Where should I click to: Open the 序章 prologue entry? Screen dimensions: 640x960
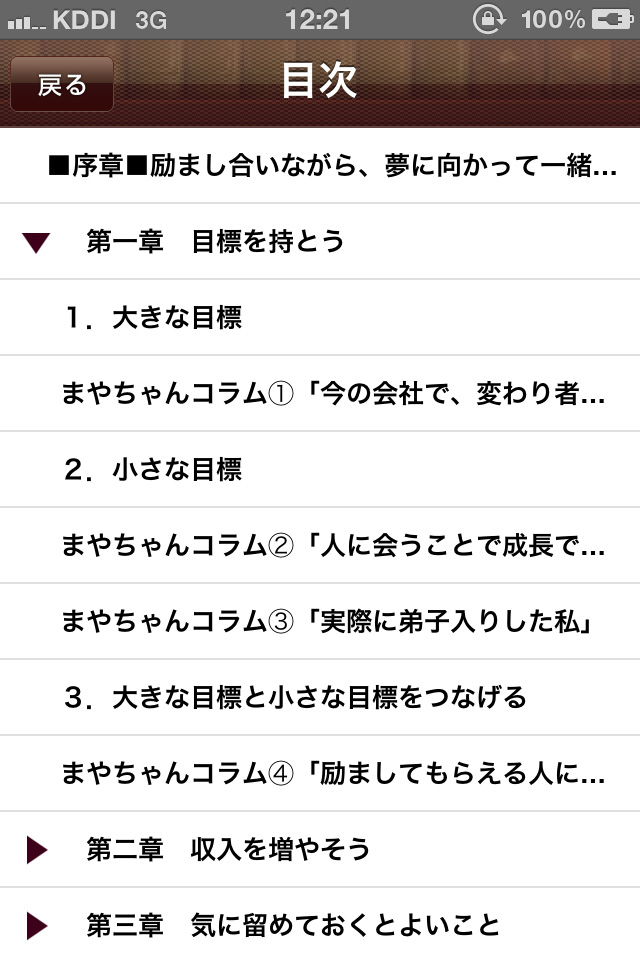(x=320, y=165)
